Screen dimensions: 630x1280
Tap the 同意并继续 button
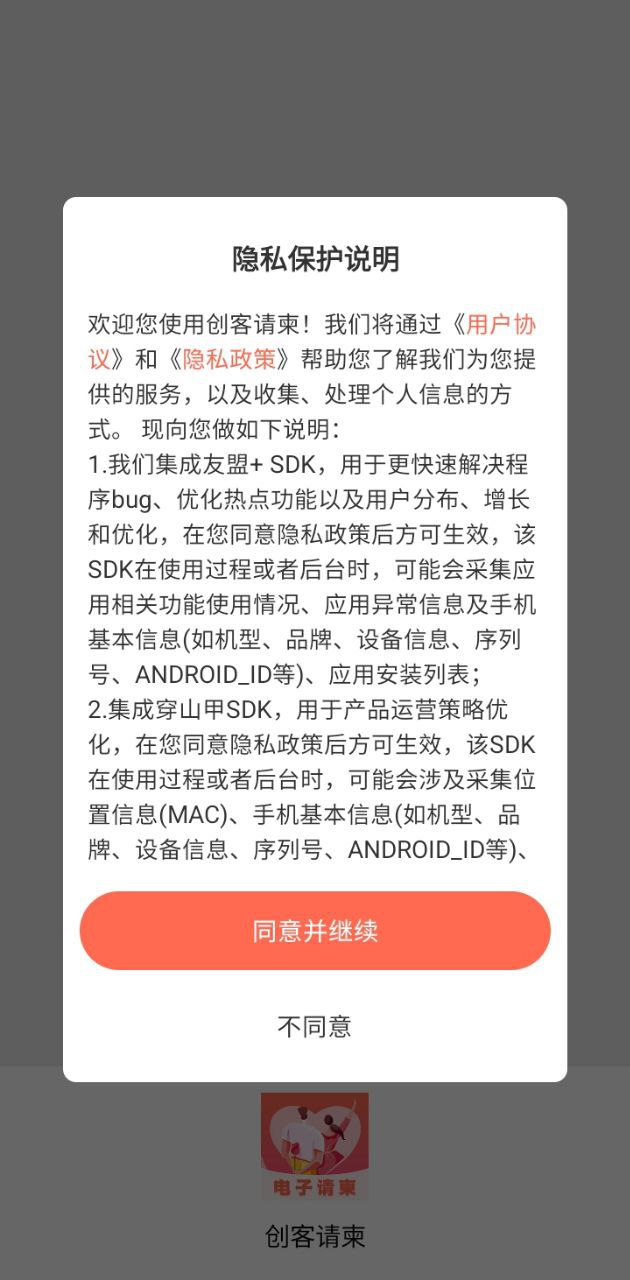point(315,931)
